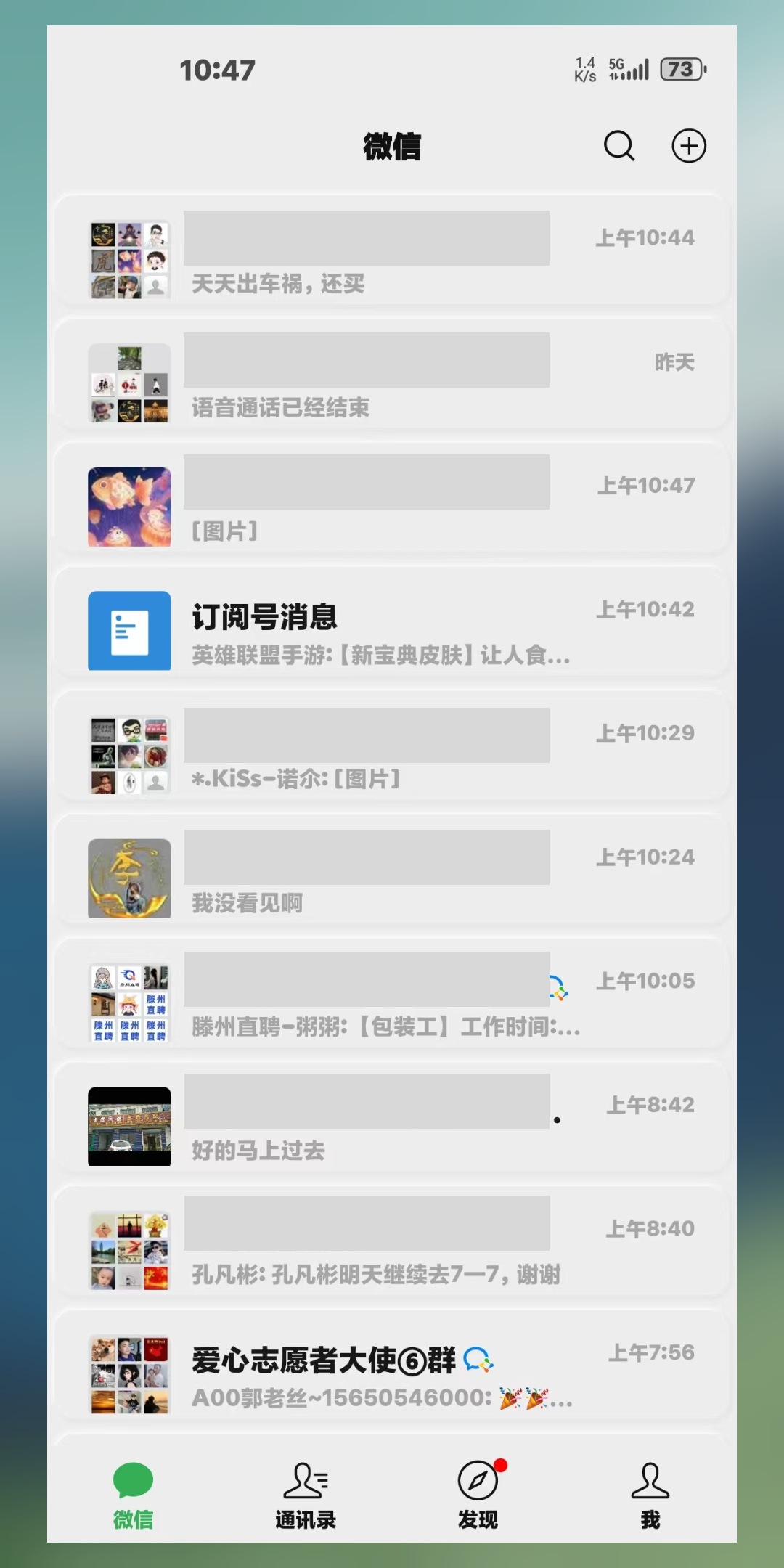
Task: Open the search icon
Action: 618,146
